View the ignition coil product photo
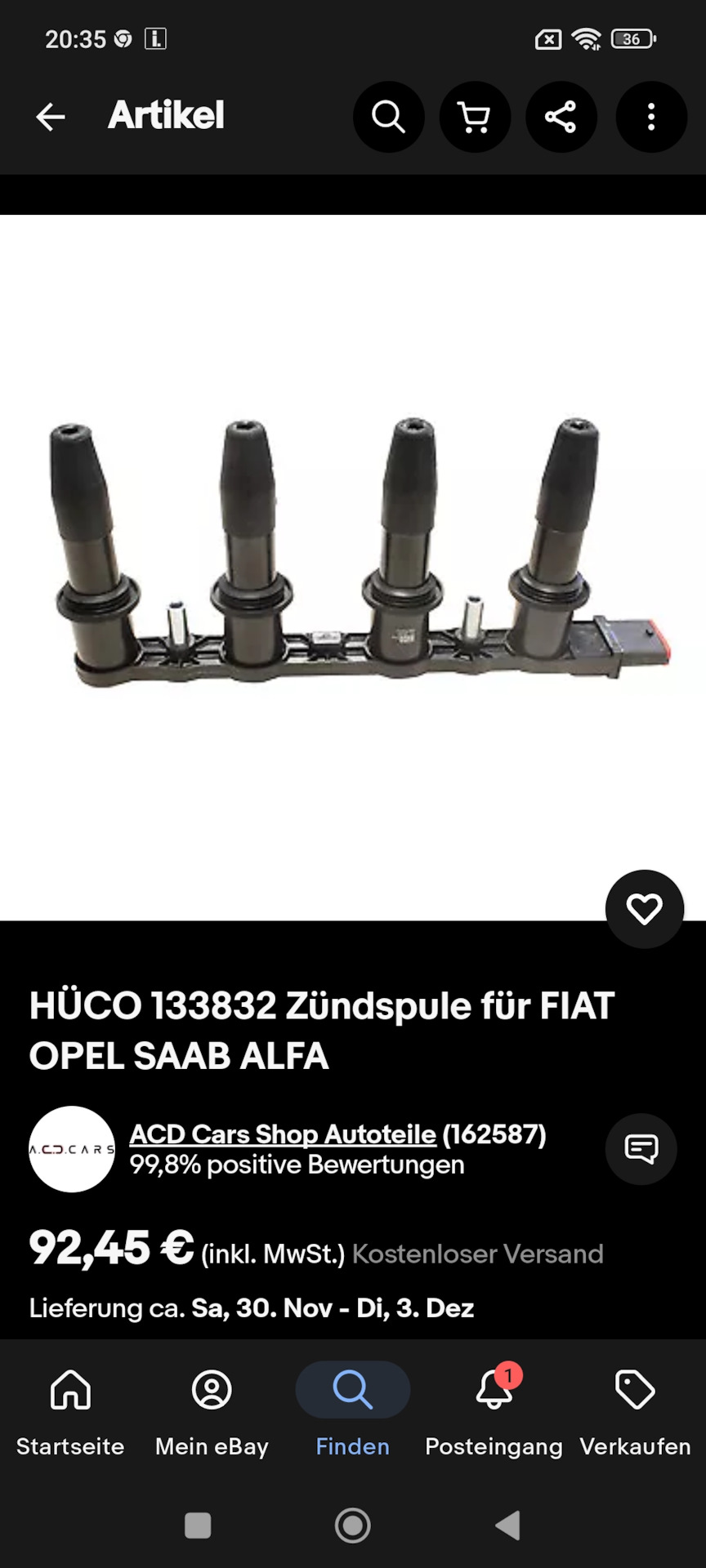This screenshot has height=1568, width=706. [x=353, y=555]
